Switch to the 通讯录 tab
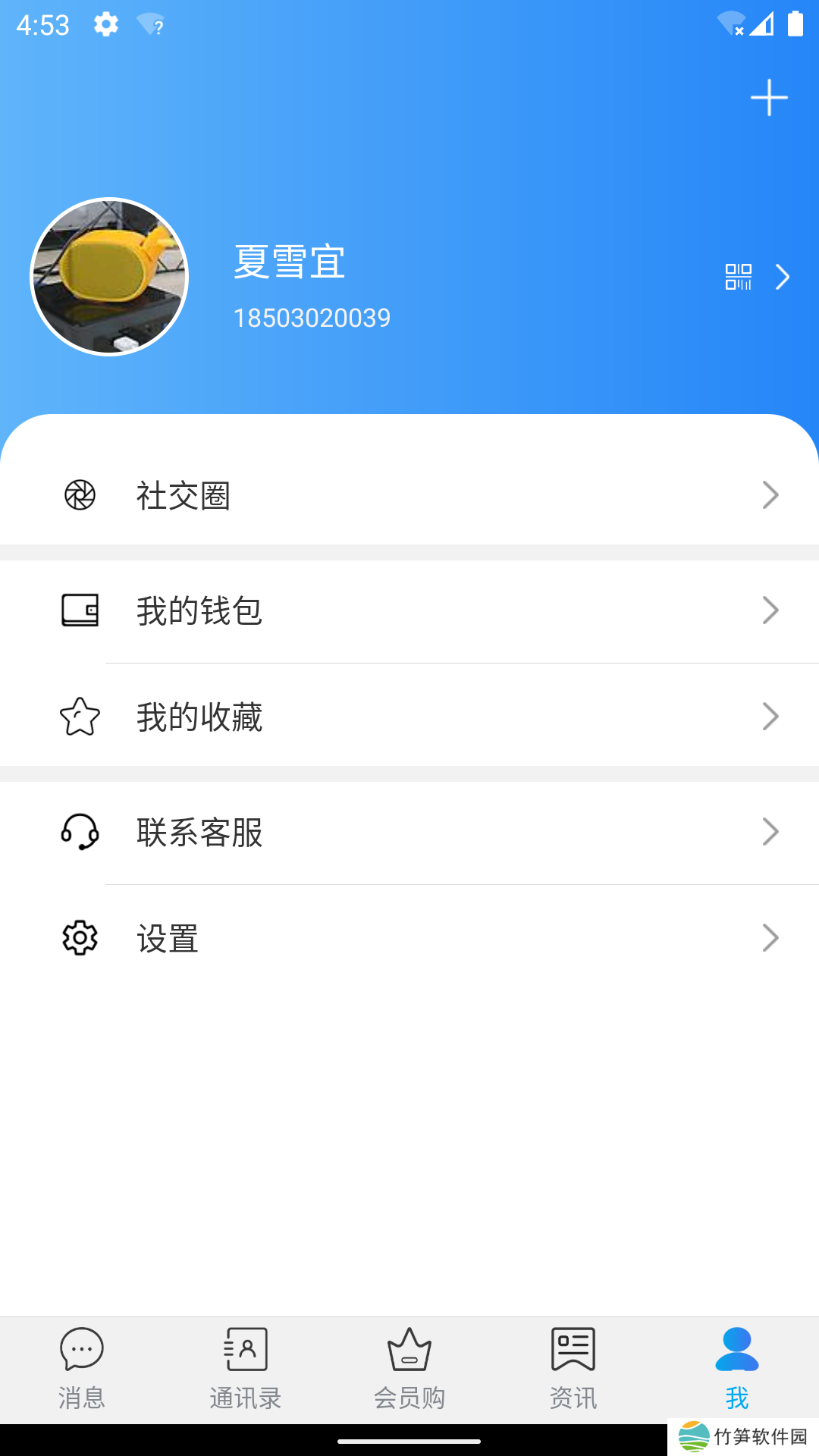The image size is (819, 1456). pyautogui.click(x=246, y=1368)
